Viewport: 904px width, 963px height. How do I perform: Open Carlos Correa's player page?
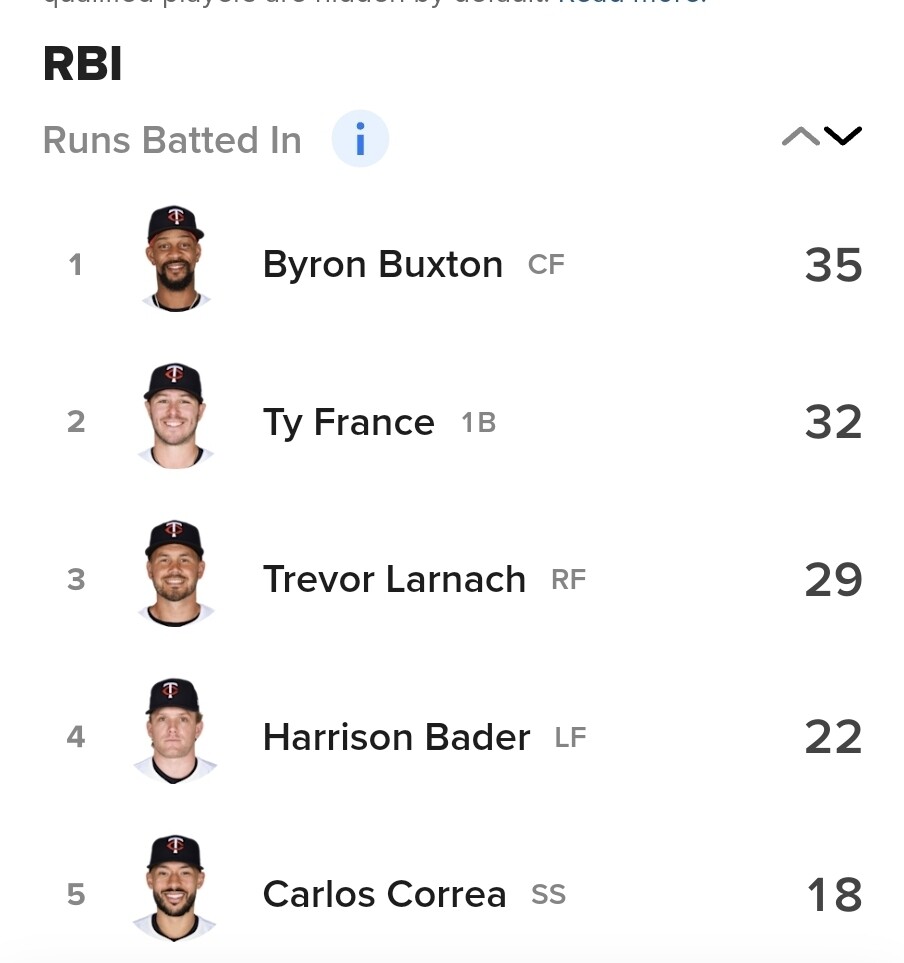coord(384,894)
